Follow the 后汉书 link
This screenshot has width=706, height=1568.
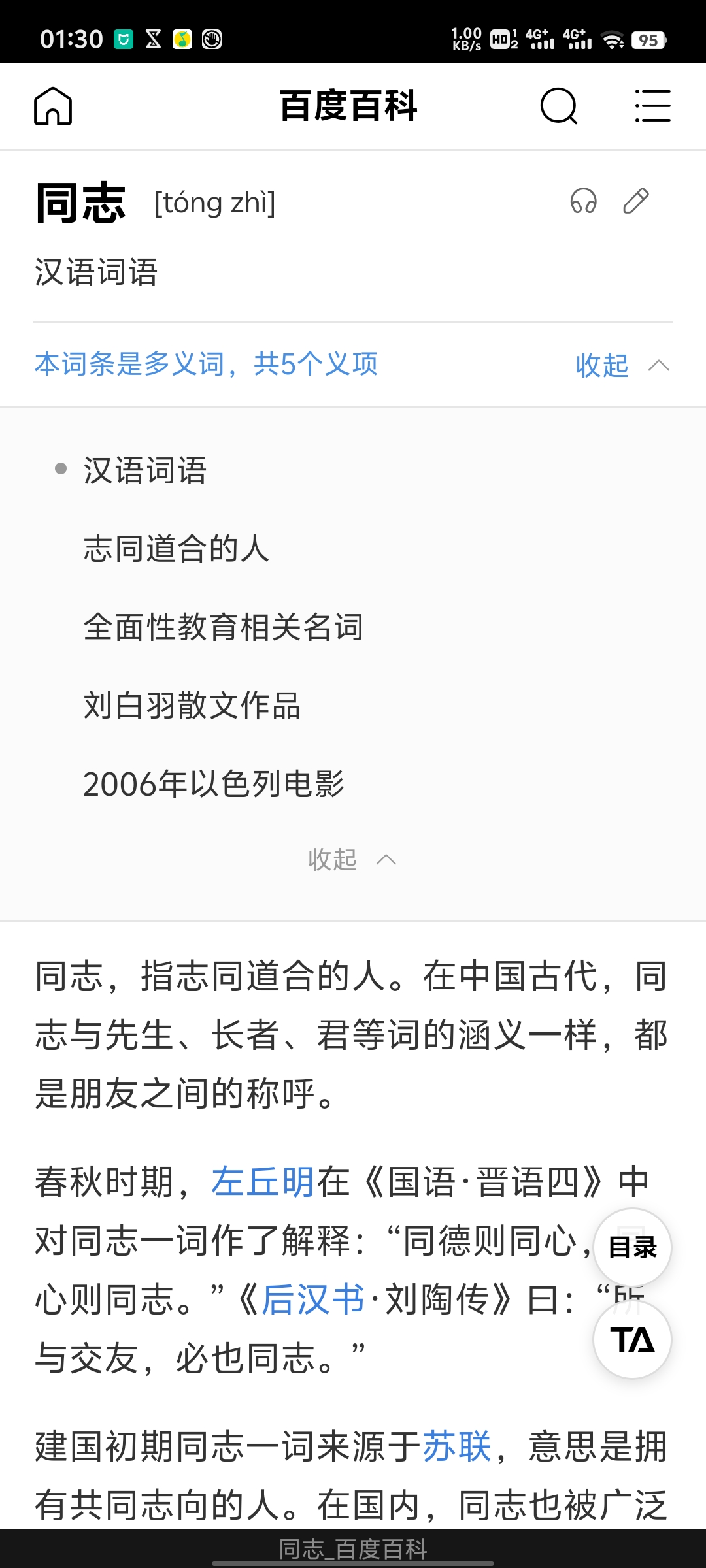(x=312, y=1300)
